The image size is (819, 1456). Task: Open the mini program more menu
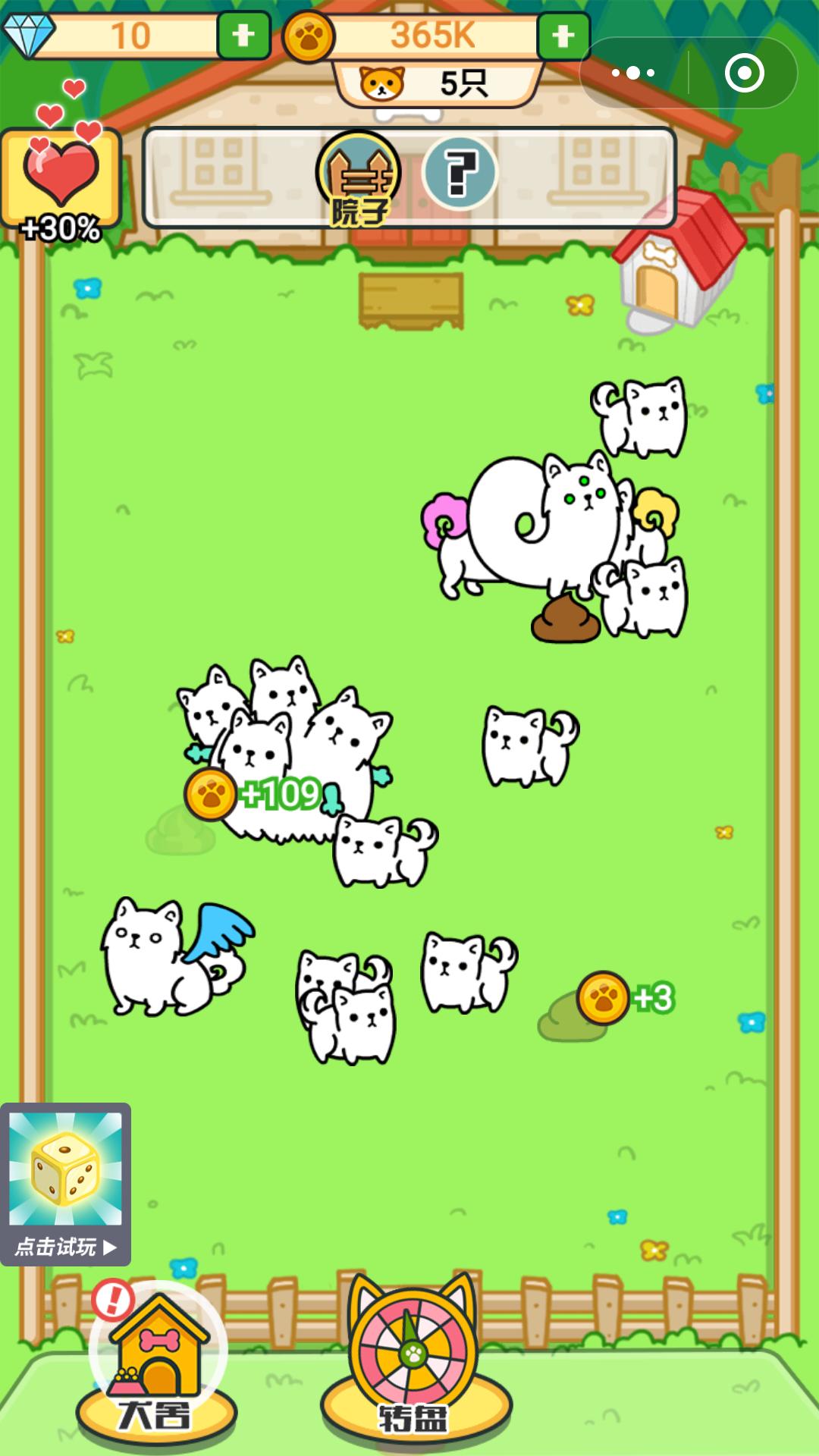coord(633,73)
